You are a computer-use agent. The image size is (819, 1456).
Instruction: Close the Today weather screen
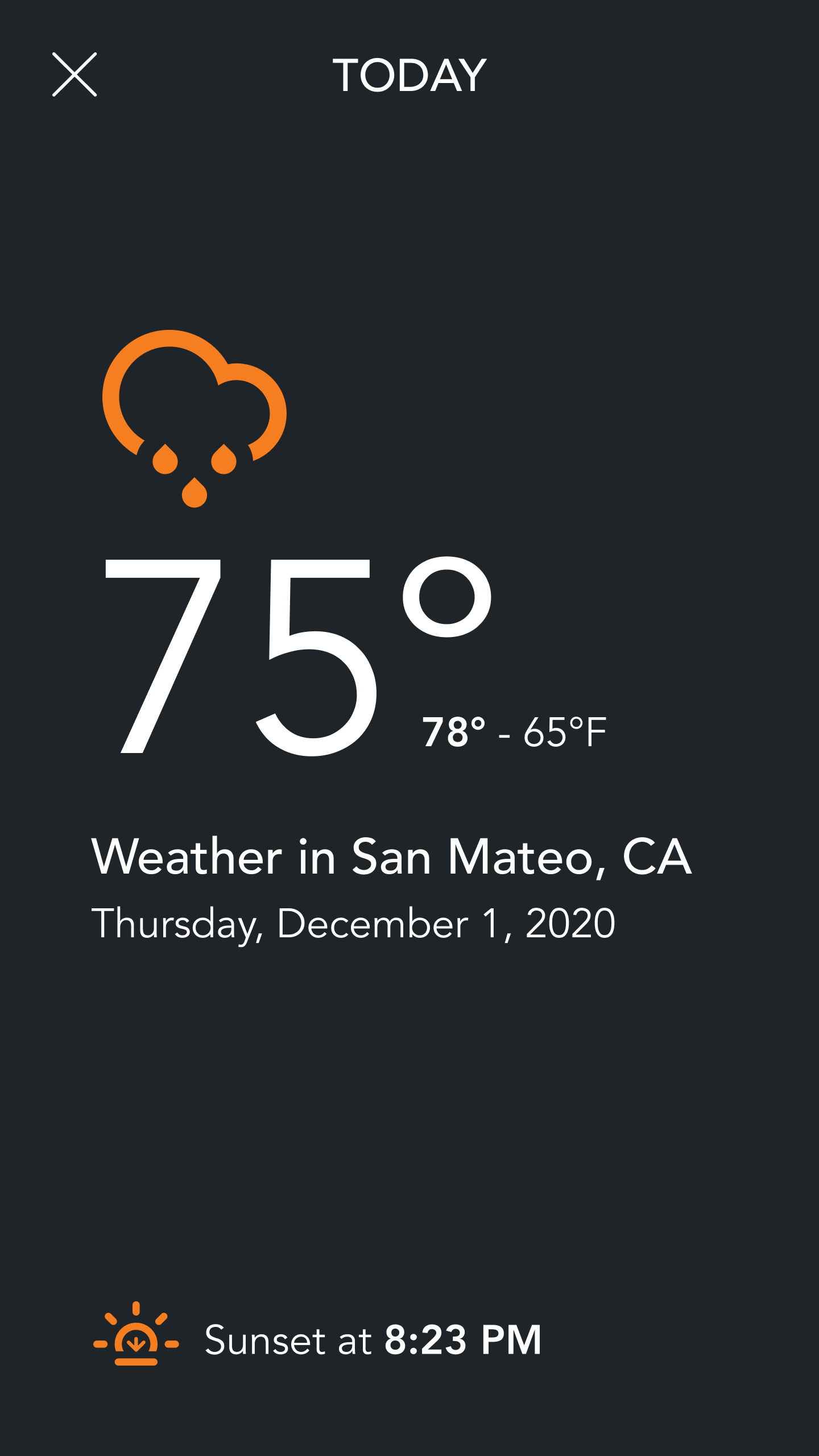(75, 75)
